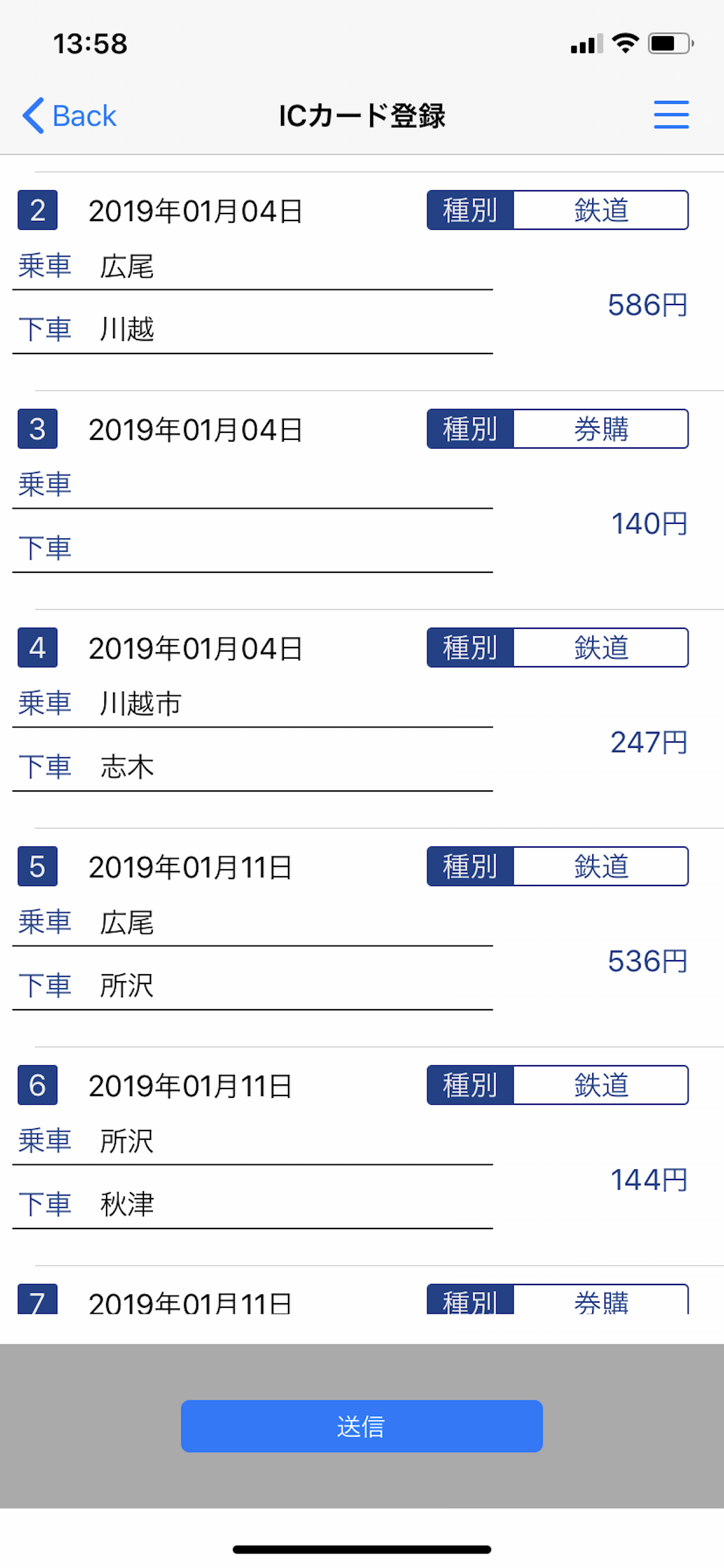Fill in empty 下車 field of entry 3
724x1568 pixels.
pyautogui.click(x=292, y=549)
